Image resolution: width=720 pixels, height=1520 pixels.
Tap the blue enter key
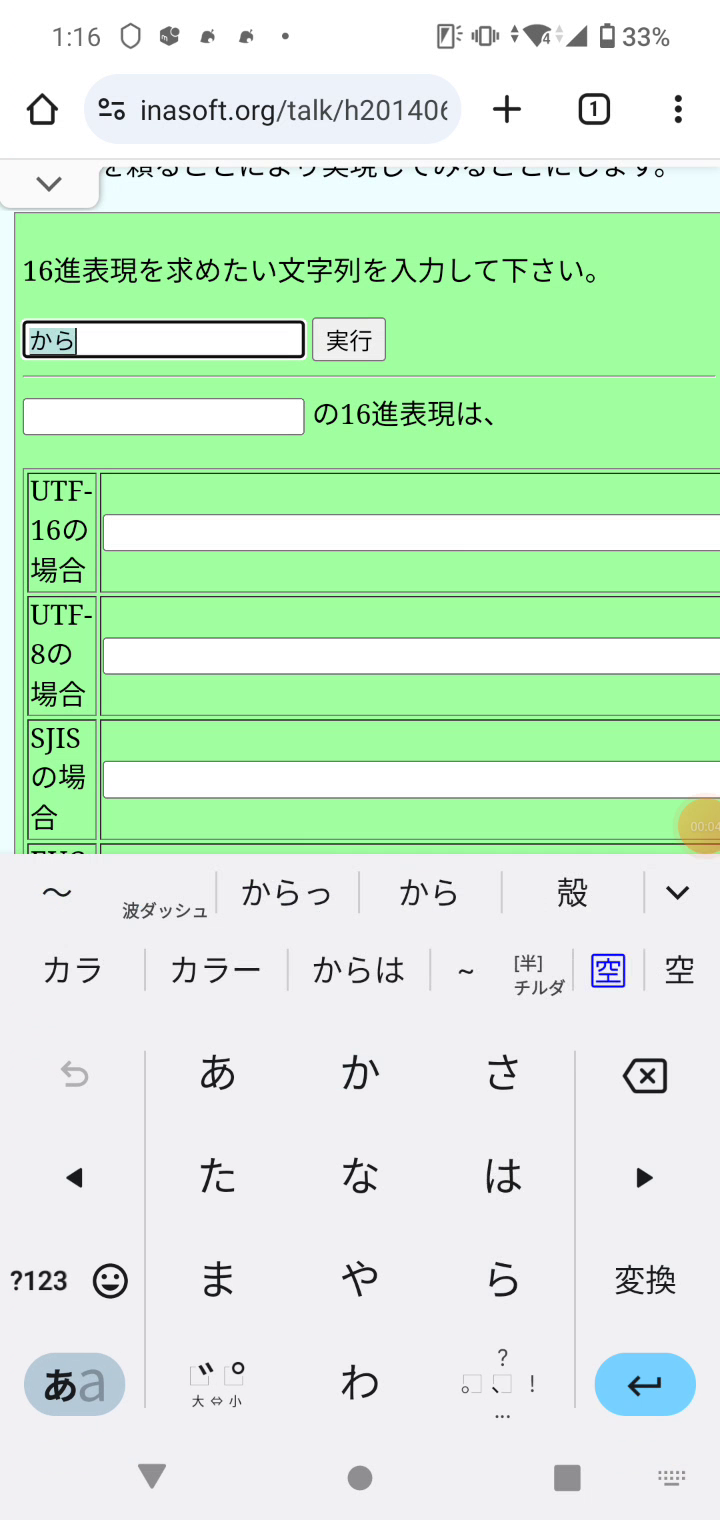[x=644, y=1384]
